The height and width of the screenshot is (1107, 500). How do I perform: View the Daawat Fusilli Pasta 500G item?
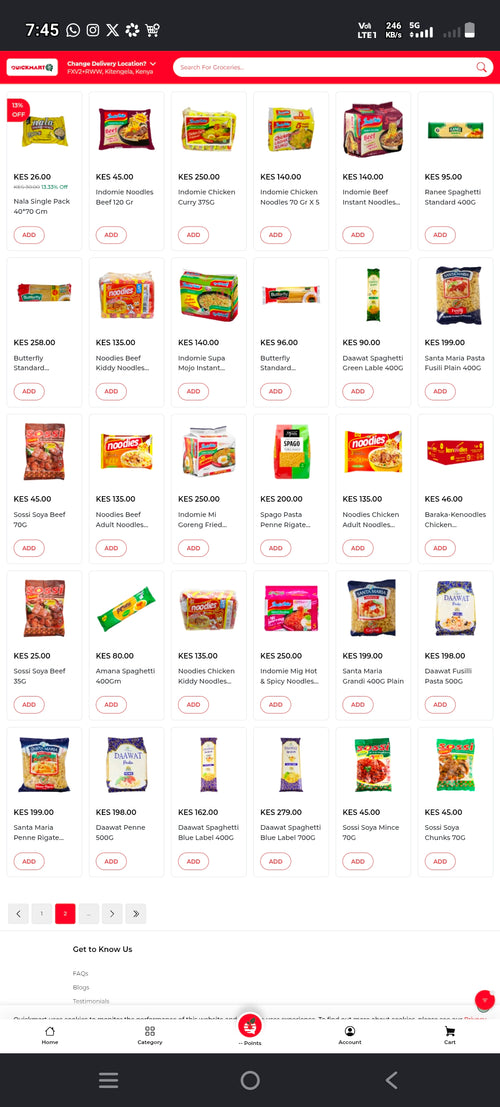(x=456, y=645)
